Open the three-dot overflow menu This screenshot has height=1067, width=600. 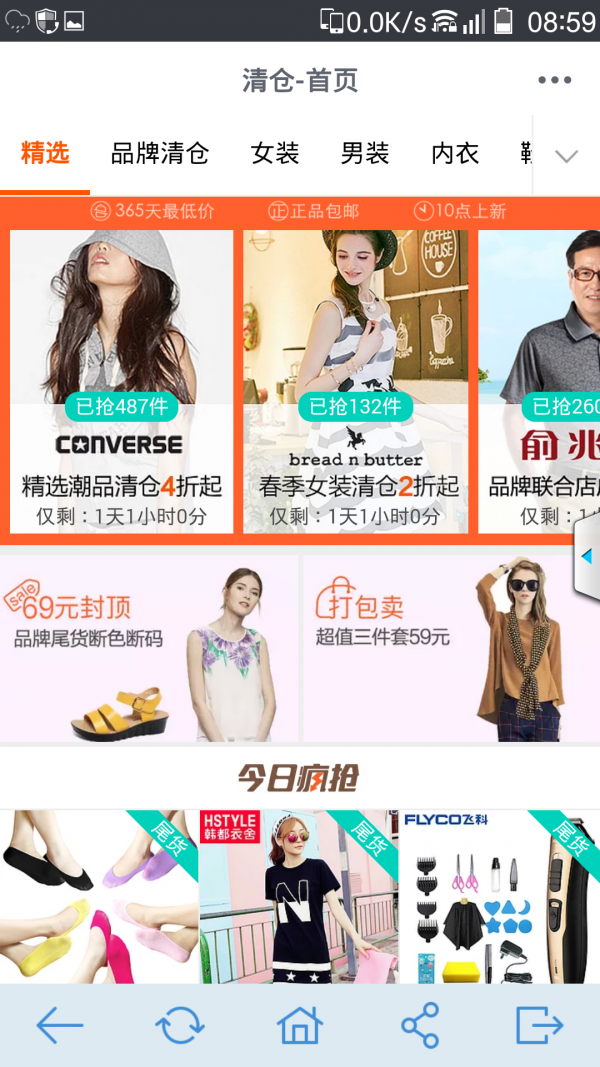click(x=554, y=80)
